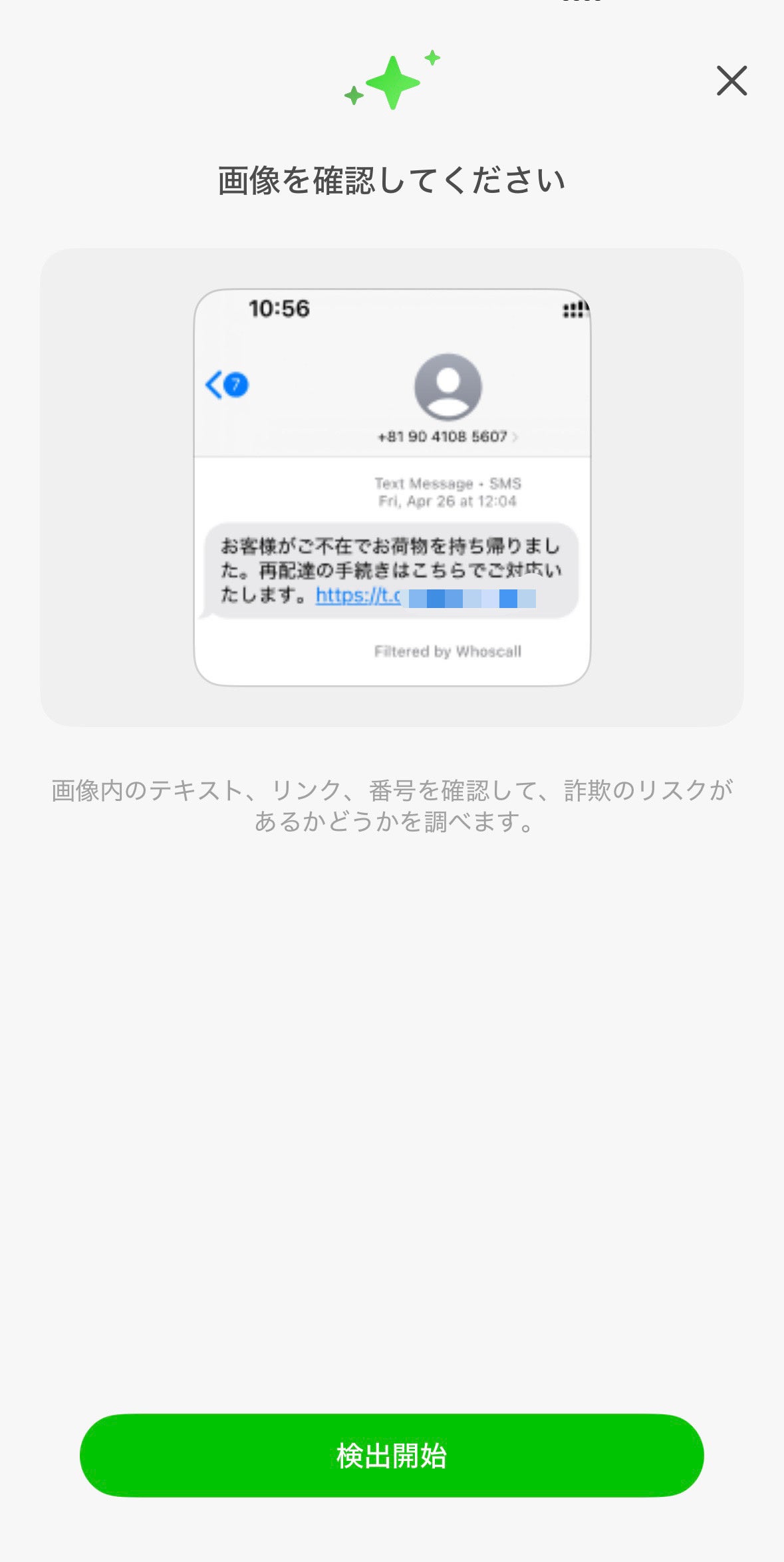This screenshot has height=1562, width=784.
Task: Tap the 検出開始 button to start detection
Action: point(392,1456)
